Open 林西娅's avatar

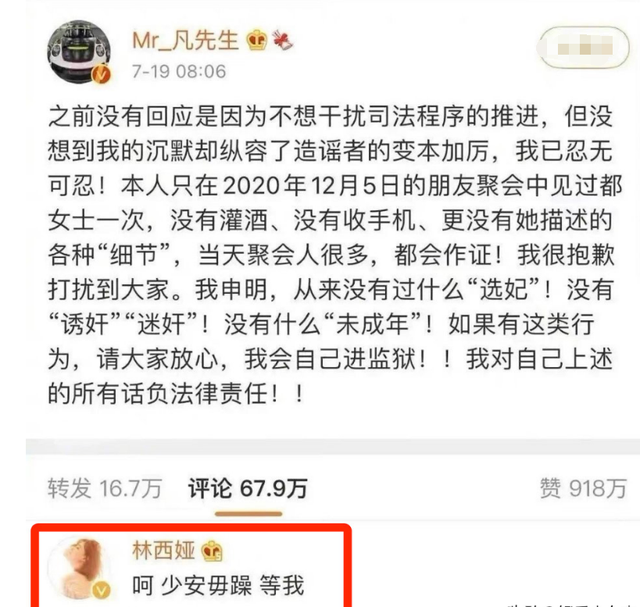(x=84, y=570)
